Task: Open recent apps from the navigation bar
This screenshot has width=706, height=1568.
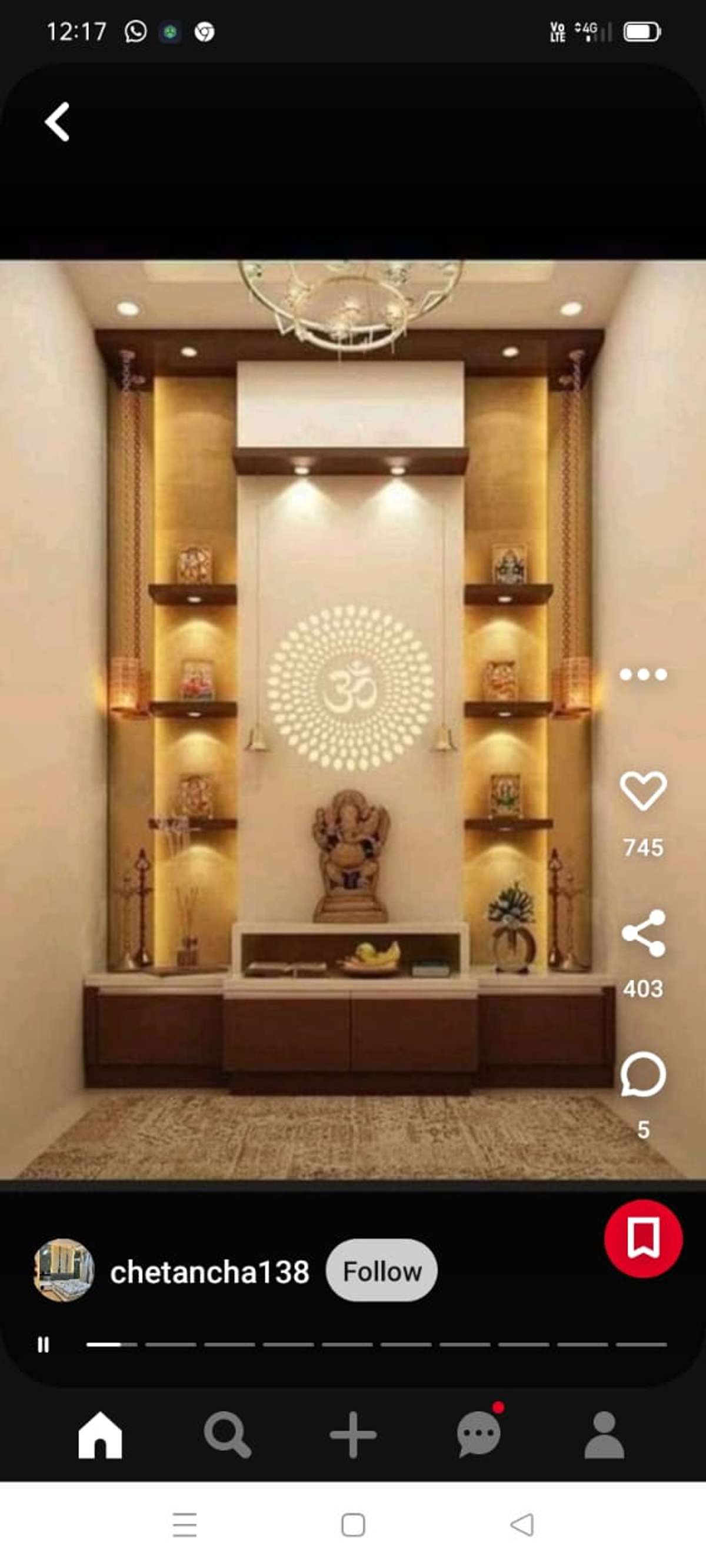Action: [185, 1524]
